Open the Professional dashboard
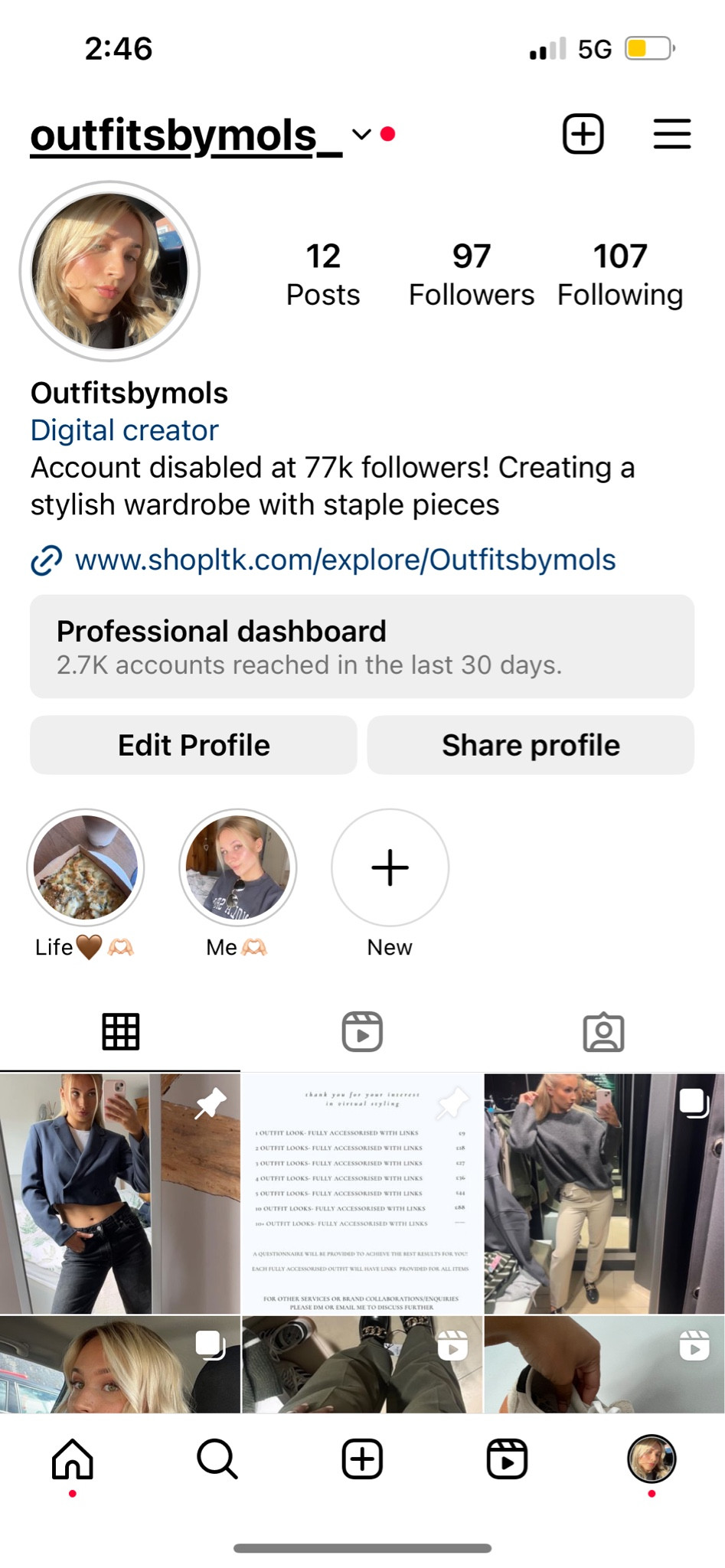The image size is (725, 1568). (362, 645)
